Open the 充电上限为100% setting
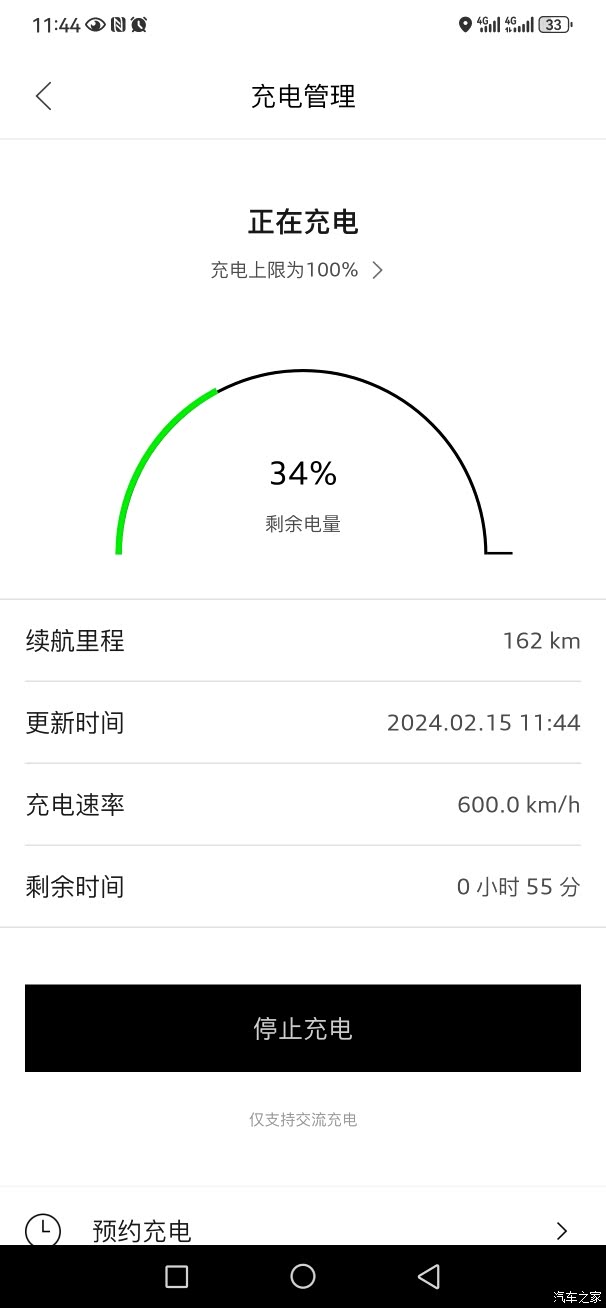Image resolution: width=606 pixels, height=1308 pixels. click(x=297, y=270)
